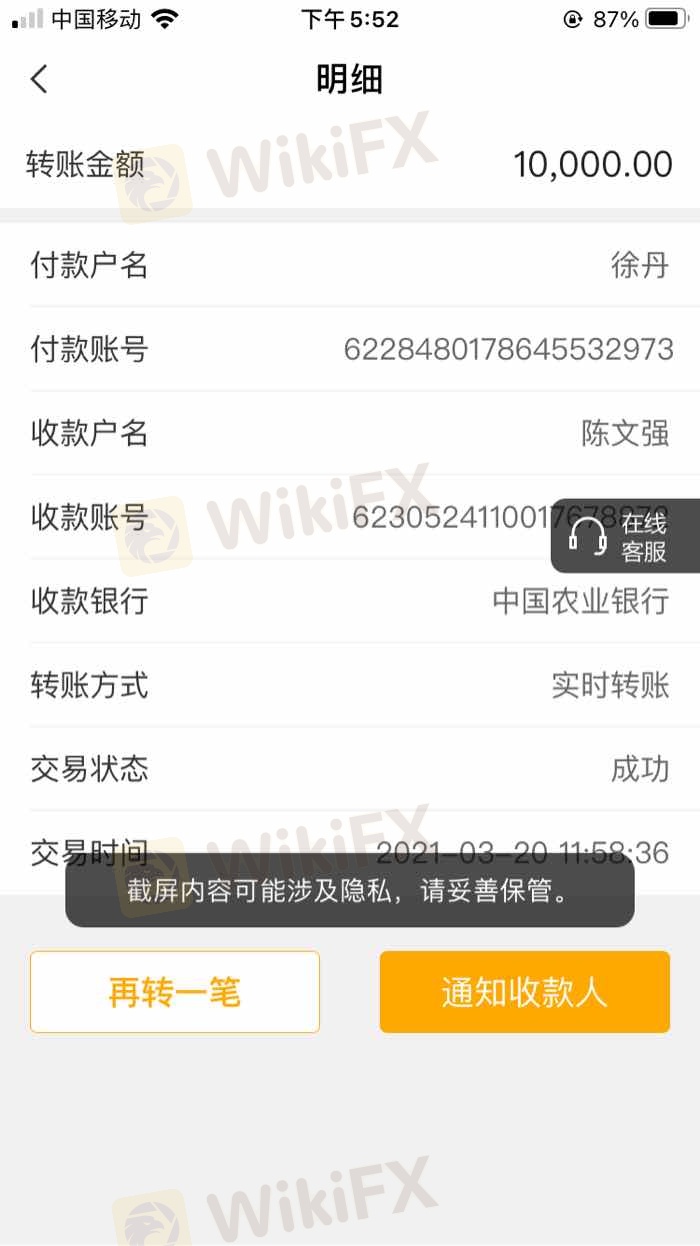Viewport: 700px width, 1246px height.
Task: Tap 再转一笔 to transfer again
Action: (175, 992)
